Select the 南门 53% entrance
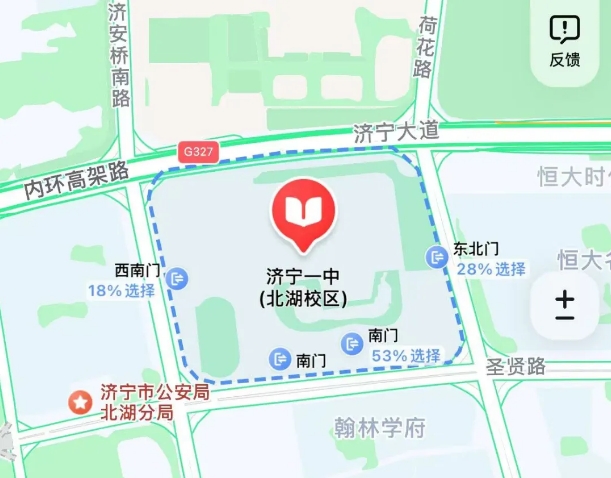This screenshot has height=478, width=611. coord(352,344)
